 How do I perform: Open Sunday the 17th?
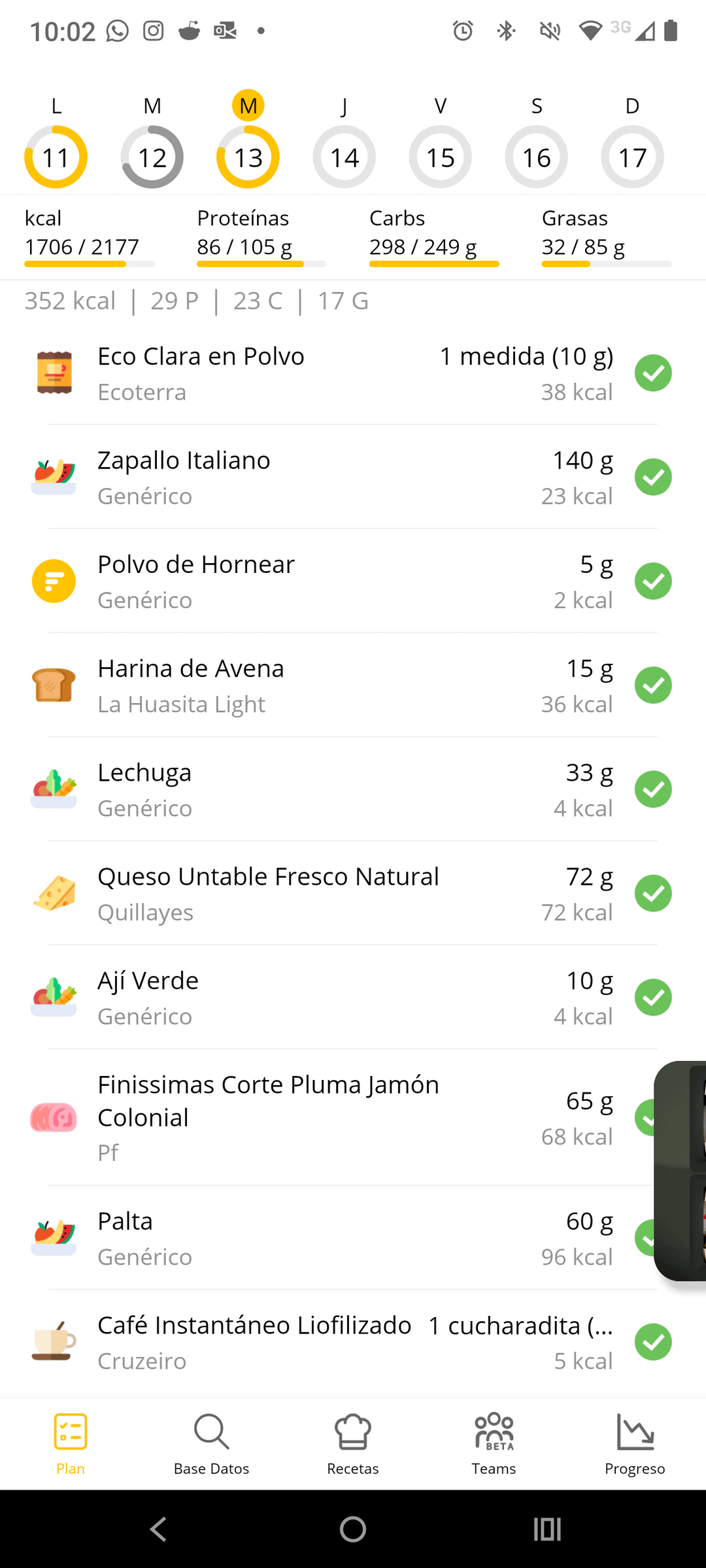click(x=632, y=157)
